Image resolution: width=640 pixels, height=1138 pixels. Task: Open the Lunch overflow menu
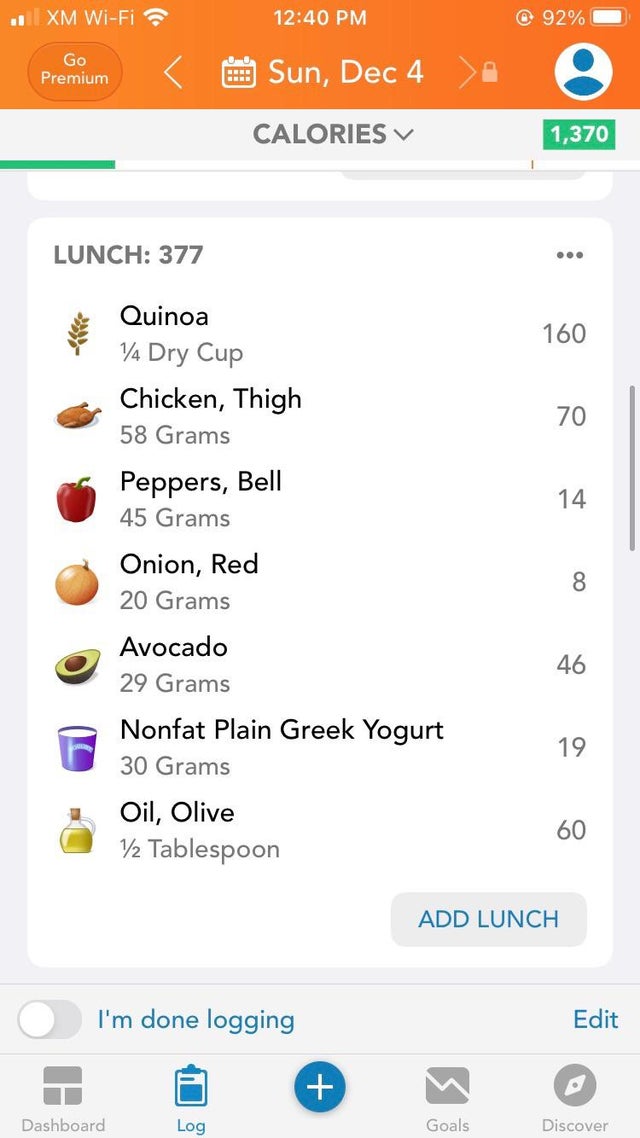click(570, 255)
